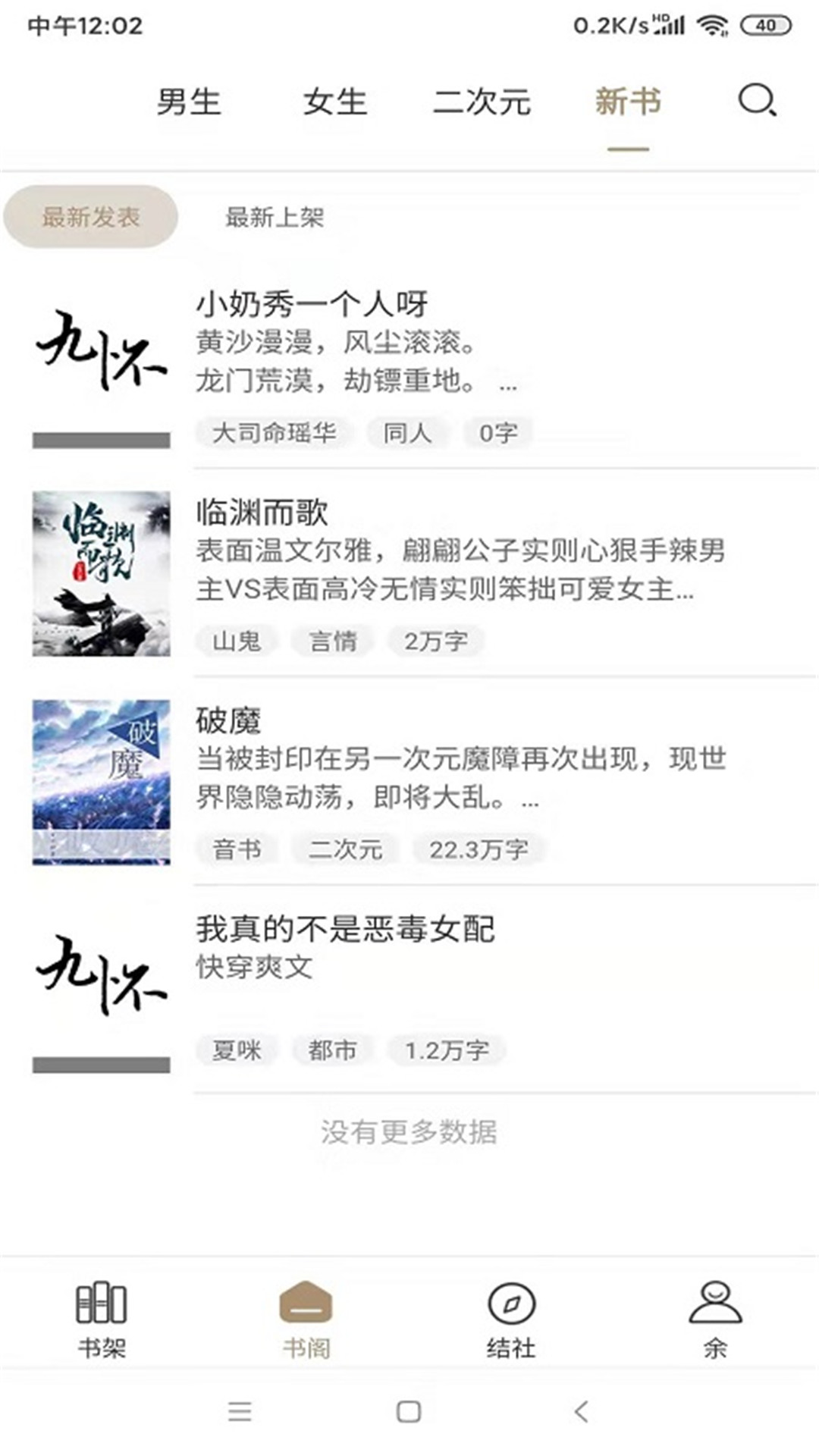Image resolution: width=819 pixels, height=1456 pixels.
Task: Select the 言情 genre tag
Action: click(332, 641)
